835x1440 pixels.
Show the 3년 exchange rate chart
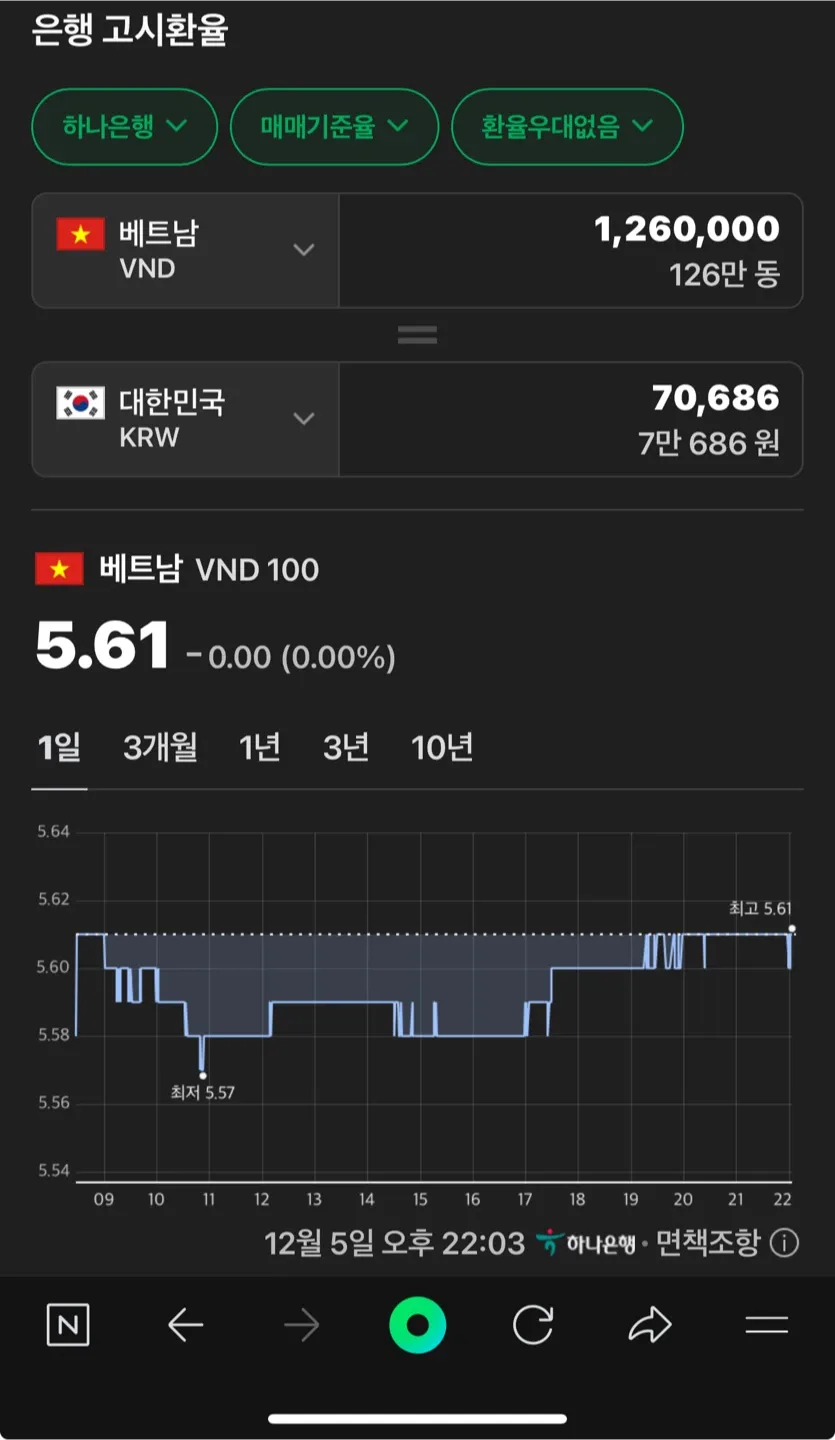[346, 747]
